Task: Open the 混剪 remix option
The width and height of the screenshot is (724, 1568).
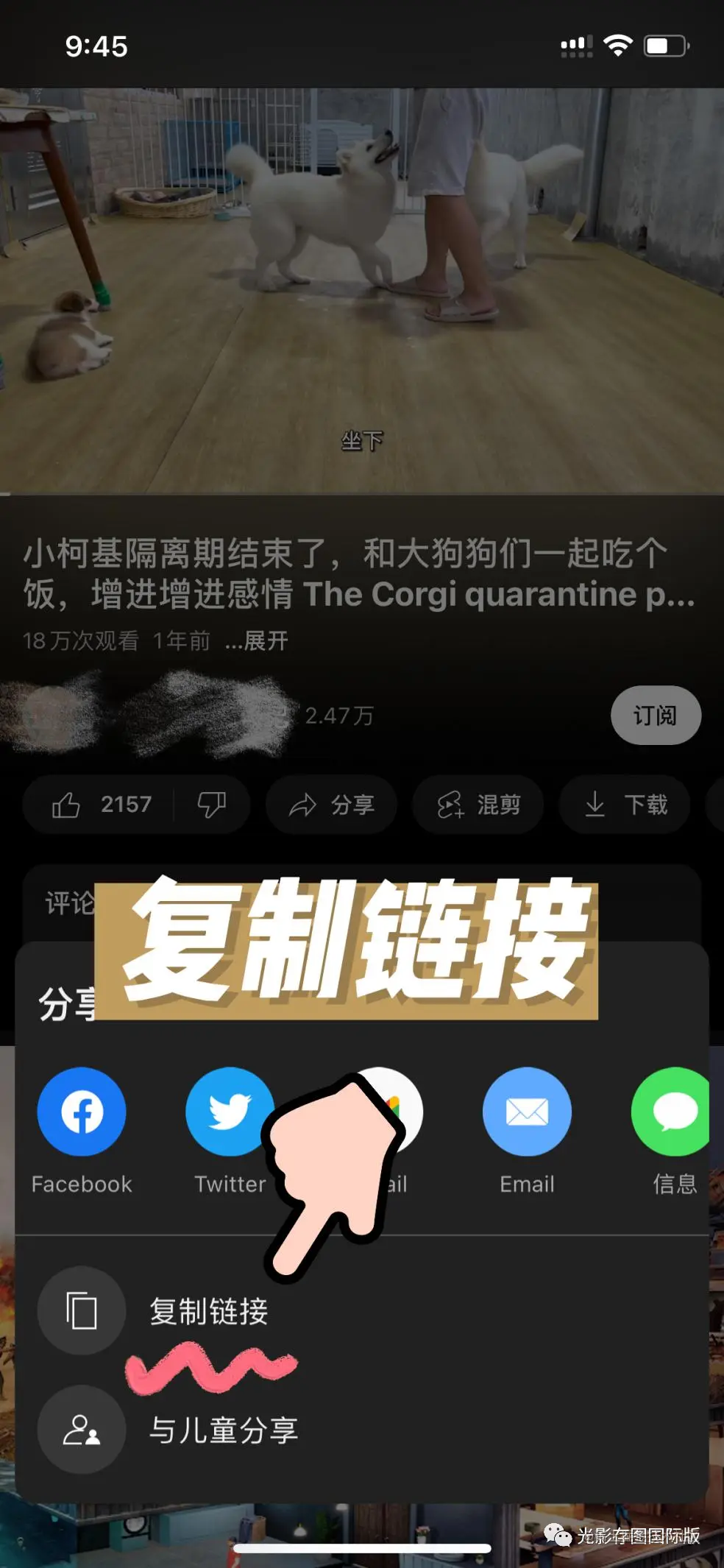Action: (x=478, y=805)
